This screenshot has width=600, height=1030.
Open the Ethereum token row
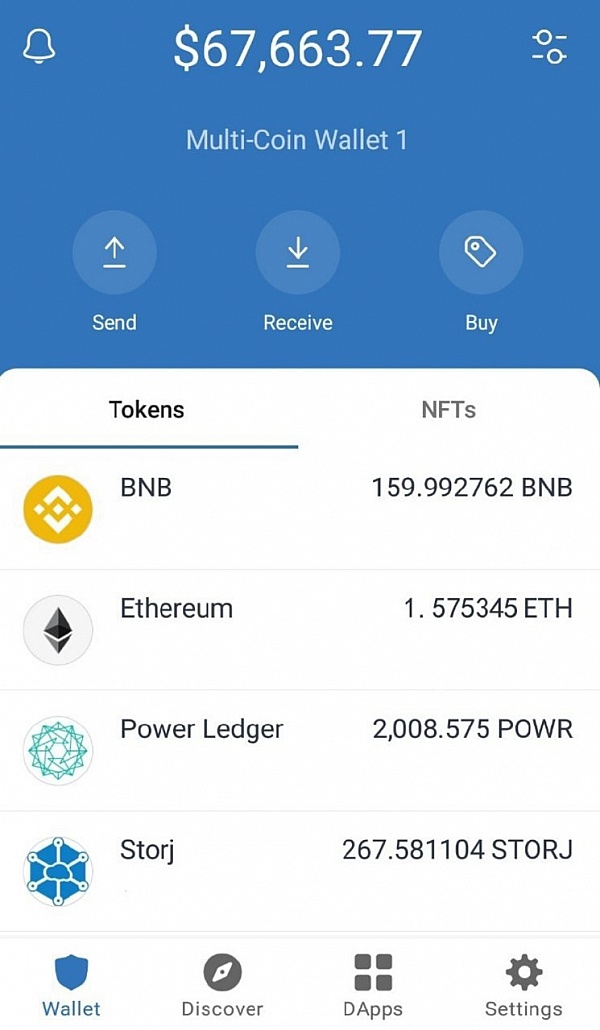pos(300,629)
